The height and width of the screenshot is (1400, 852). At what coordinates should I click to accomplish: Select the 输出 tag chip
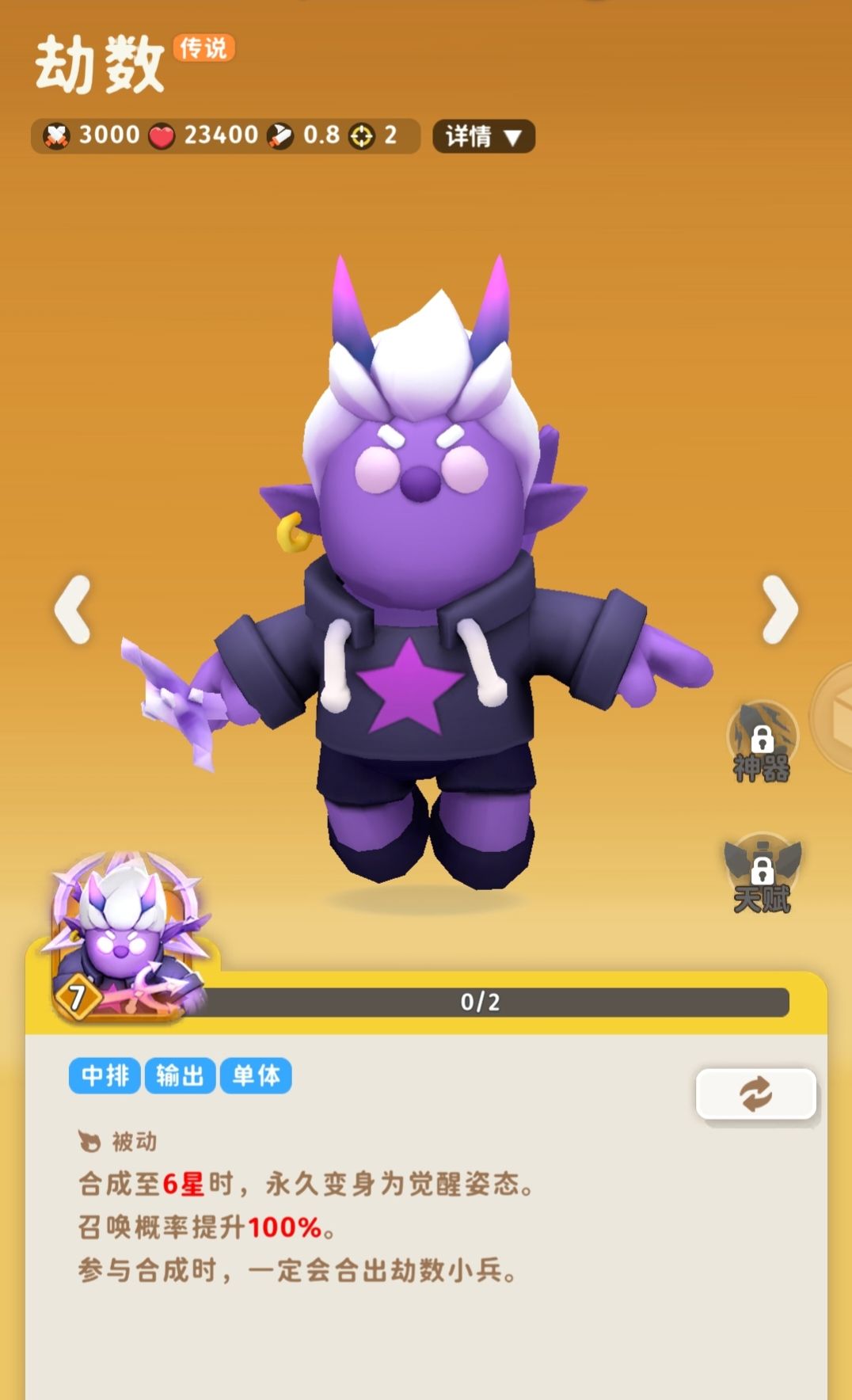[x=180, y=1076]
